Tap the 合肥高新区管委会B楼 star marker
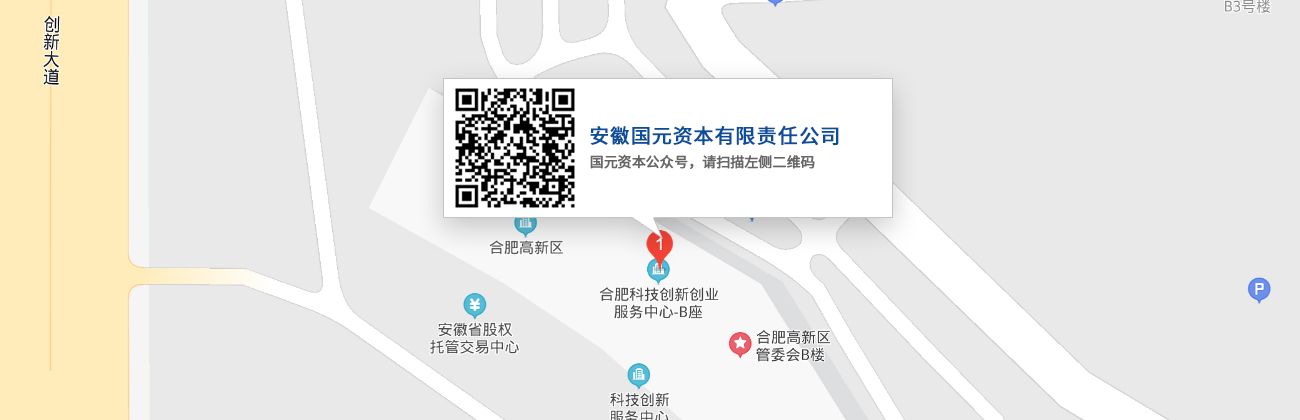1300x420 pixels. click(x=740, y=344)
